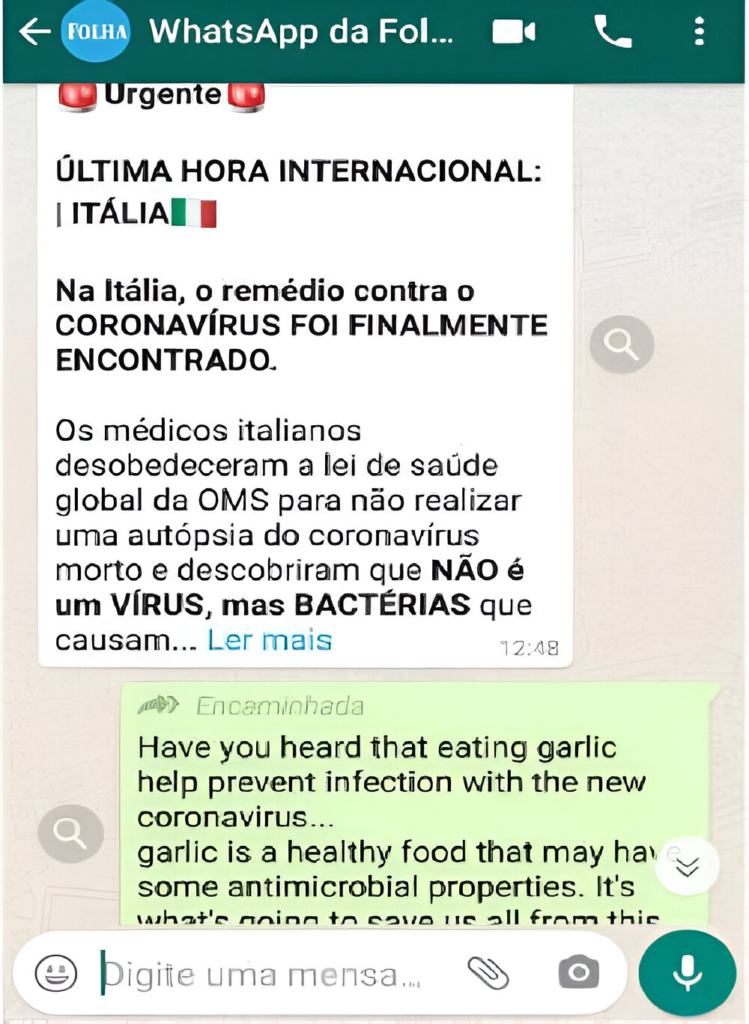This screenshot has height=1024, width=749.
Task: Open the overflow menu
Action: tap(699, 32)
